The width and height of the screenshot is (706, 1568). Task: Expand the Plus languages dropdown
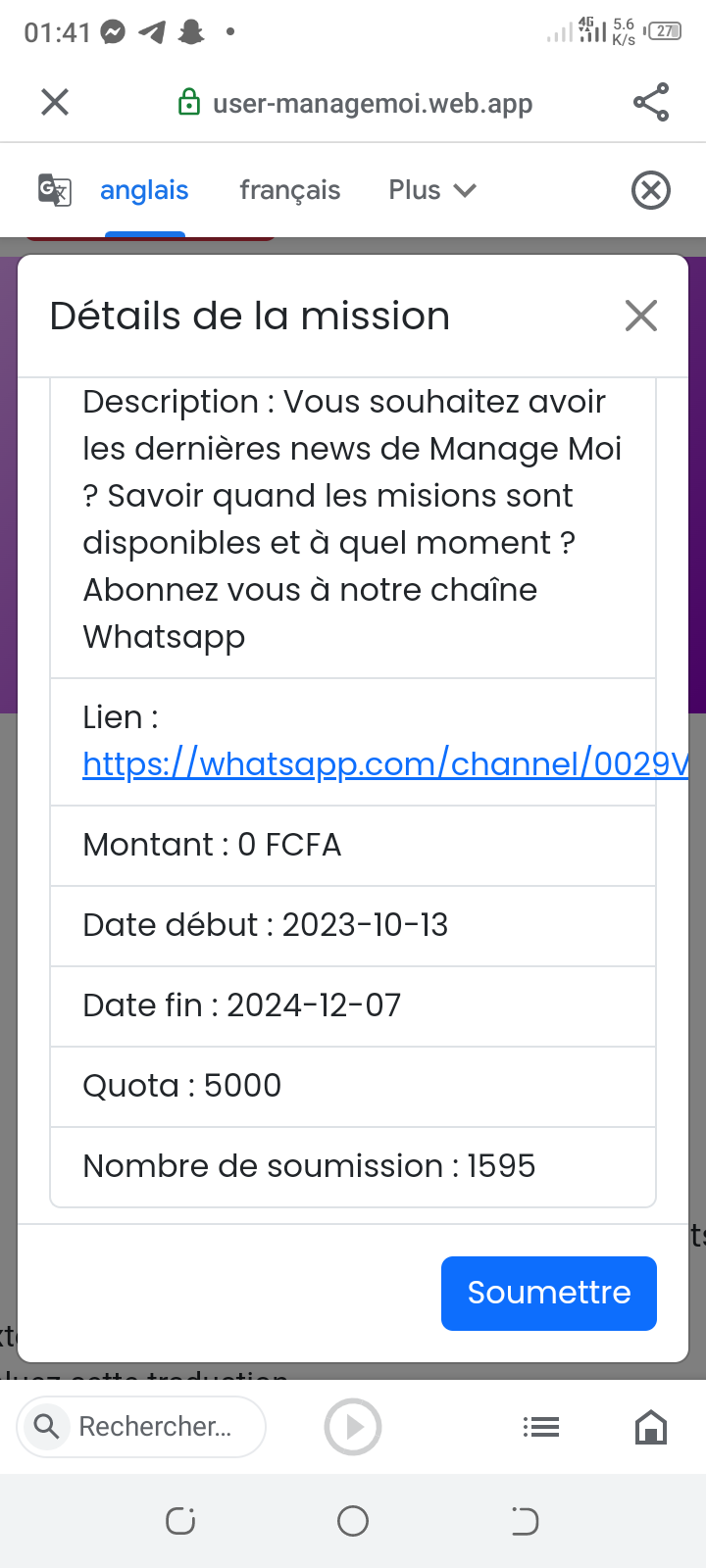coord(432,190)
